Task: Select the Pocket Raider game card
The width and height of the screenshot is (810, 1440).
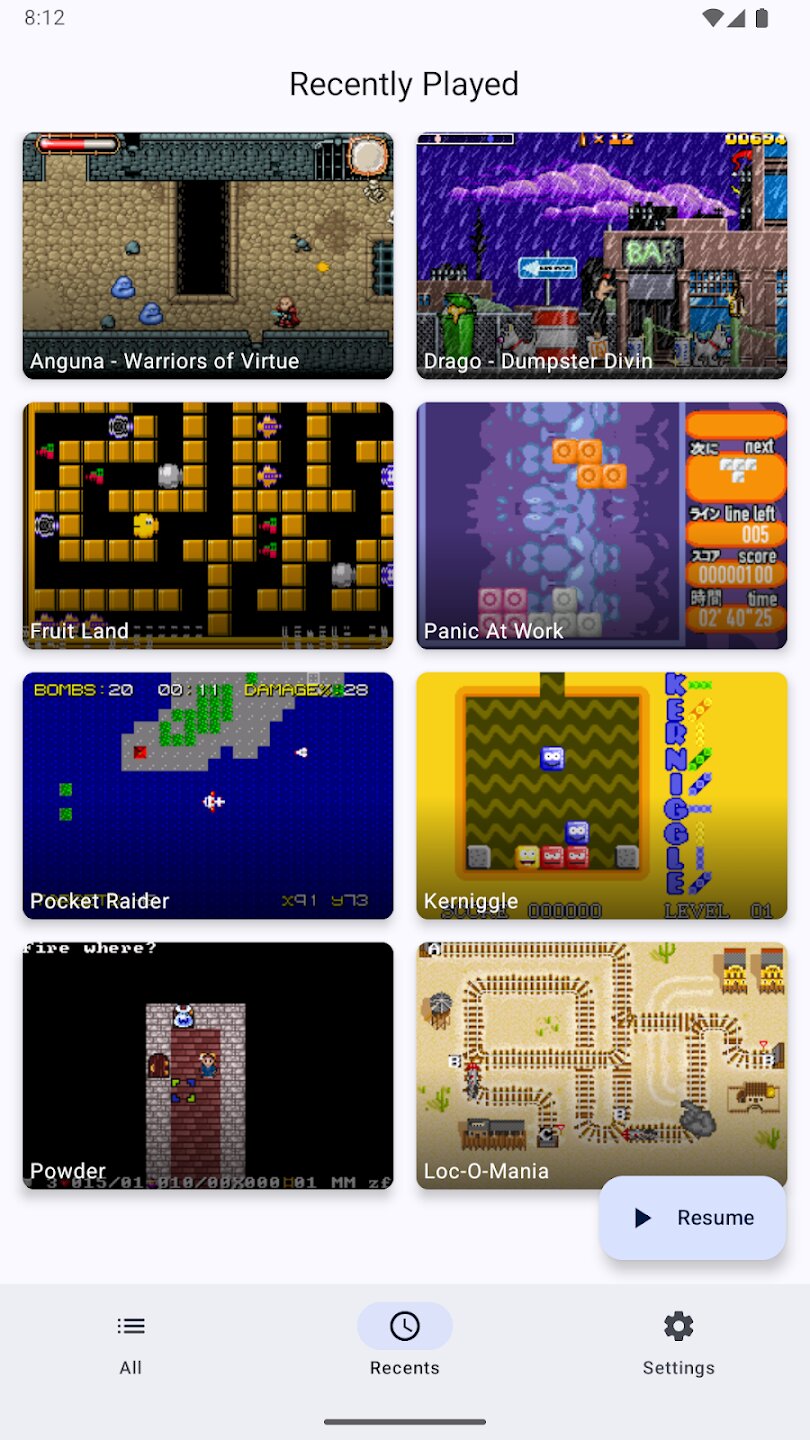Action: coord(208,795)
